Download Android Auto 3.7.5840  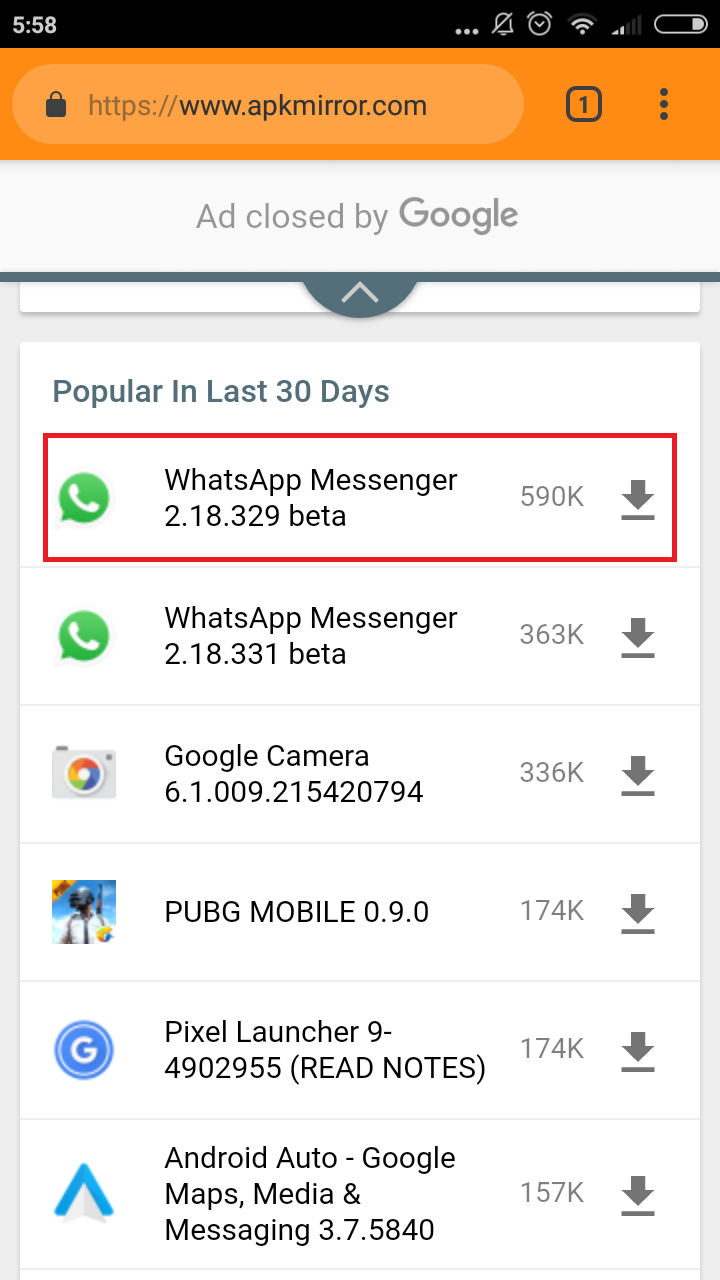[638, 1194]
